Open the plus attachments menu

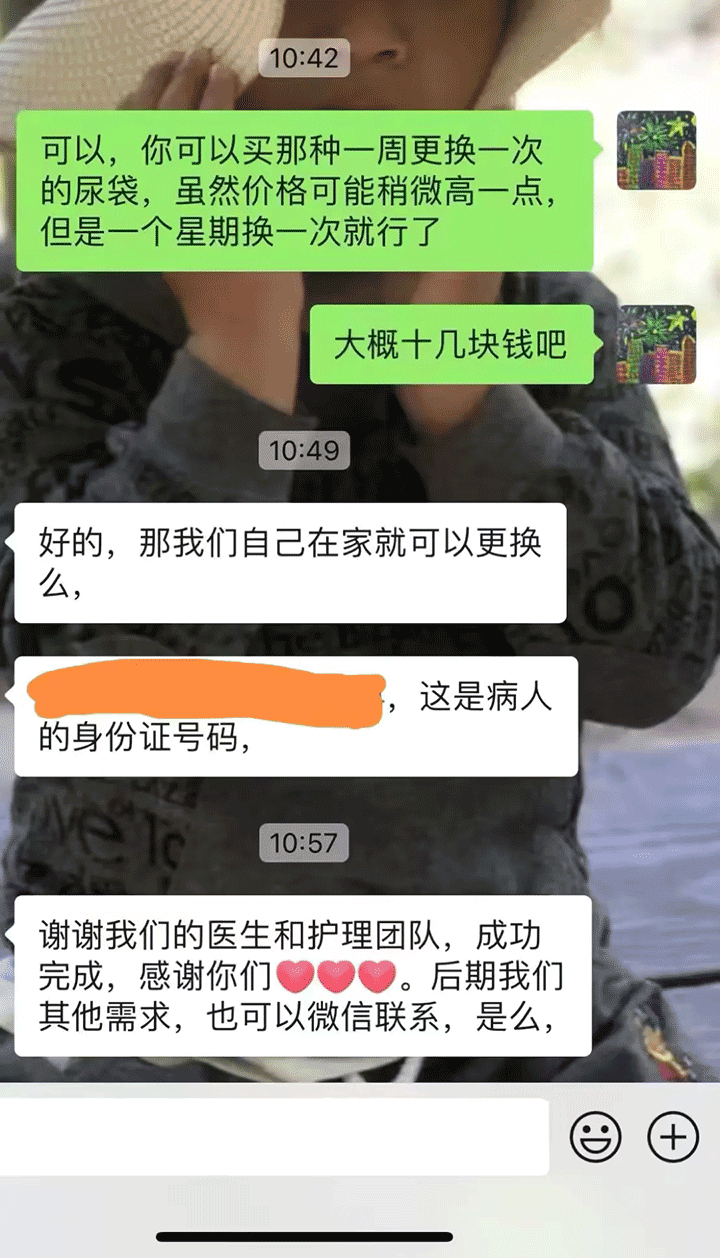pos(673,1137)
